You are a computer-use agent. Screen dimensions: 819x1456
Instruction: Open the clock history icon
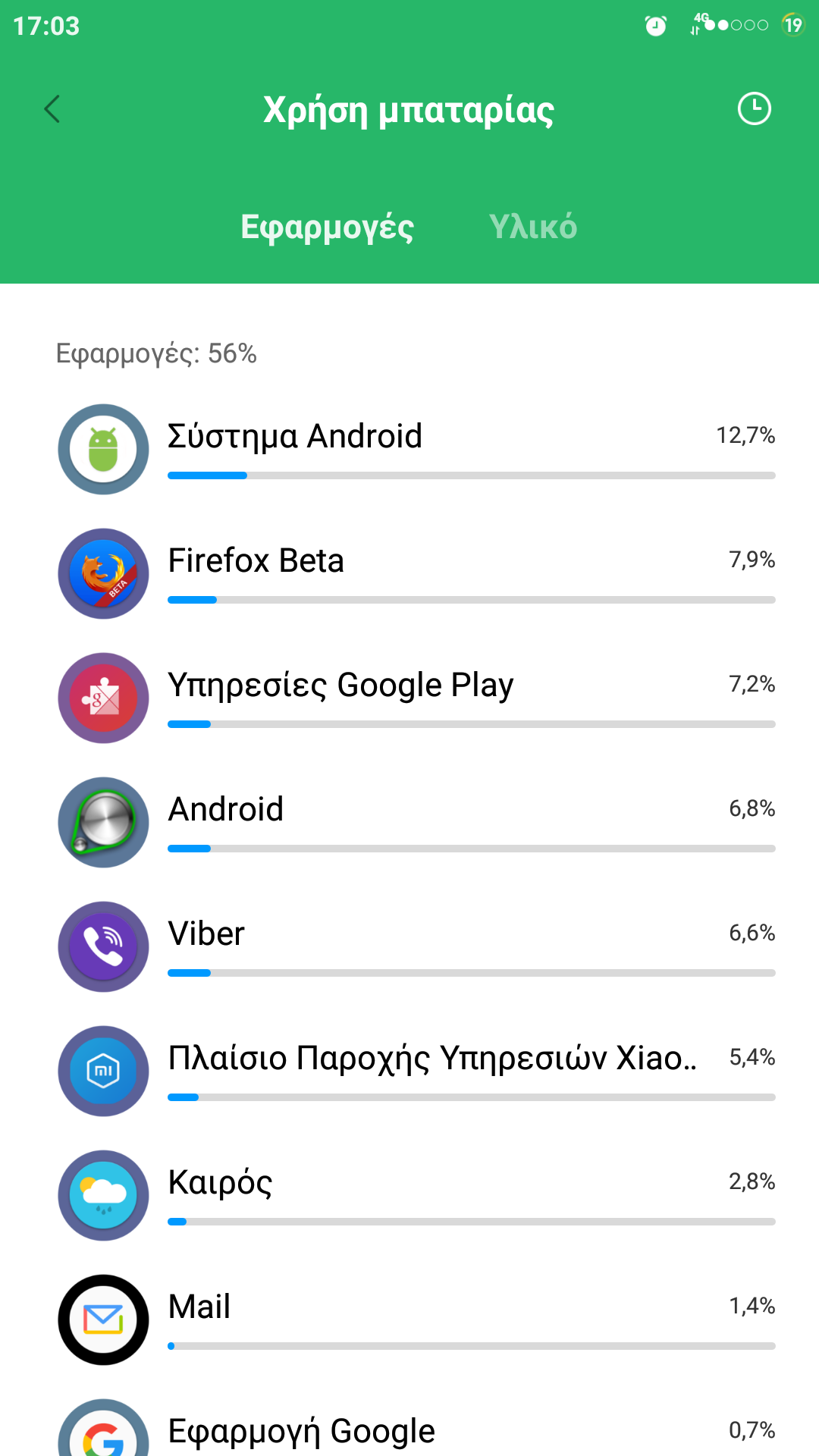(754, 109)
